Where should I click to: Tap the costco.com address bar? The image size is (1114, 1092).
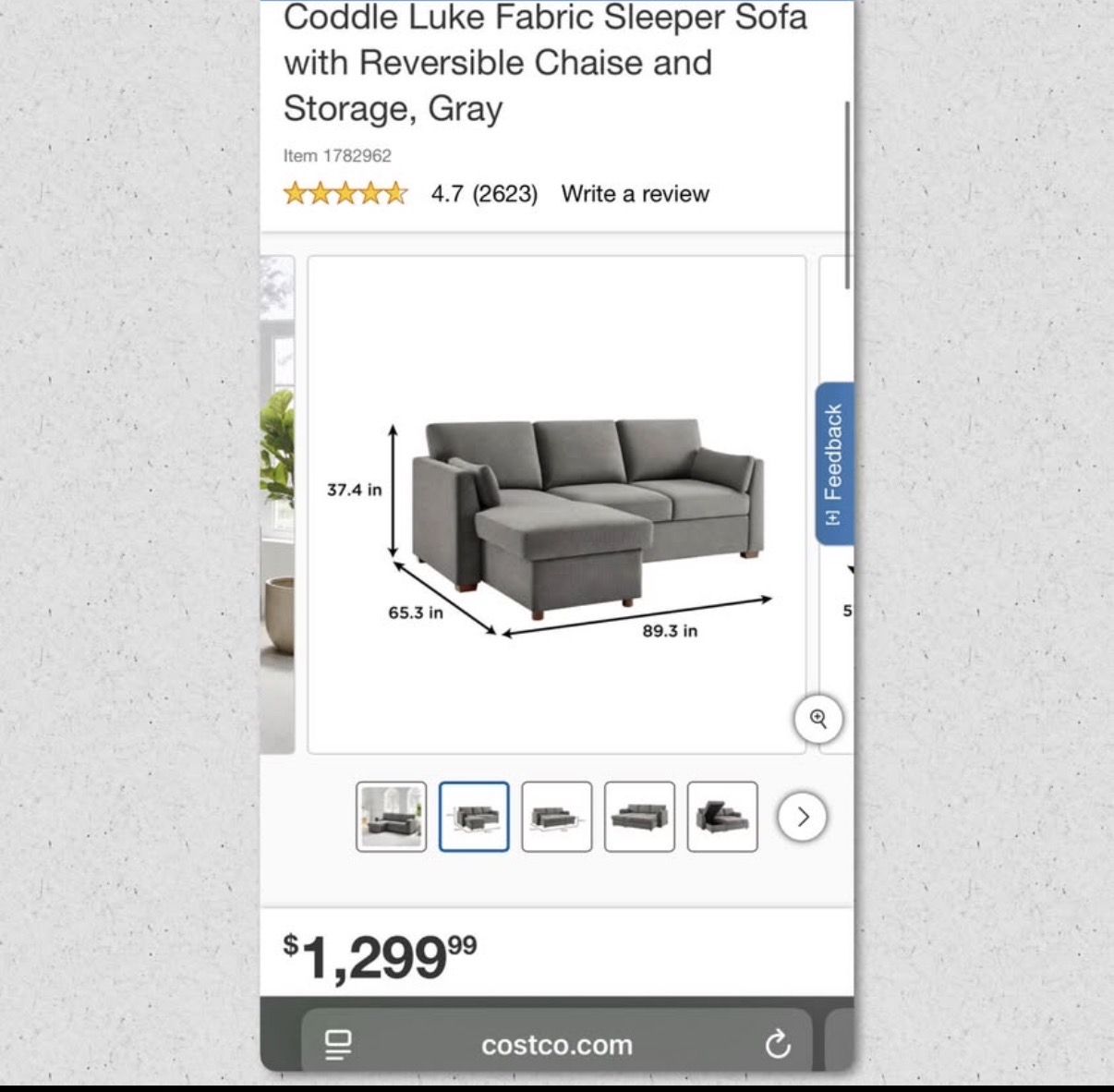pyautogui.click(x=556, y=1045)
